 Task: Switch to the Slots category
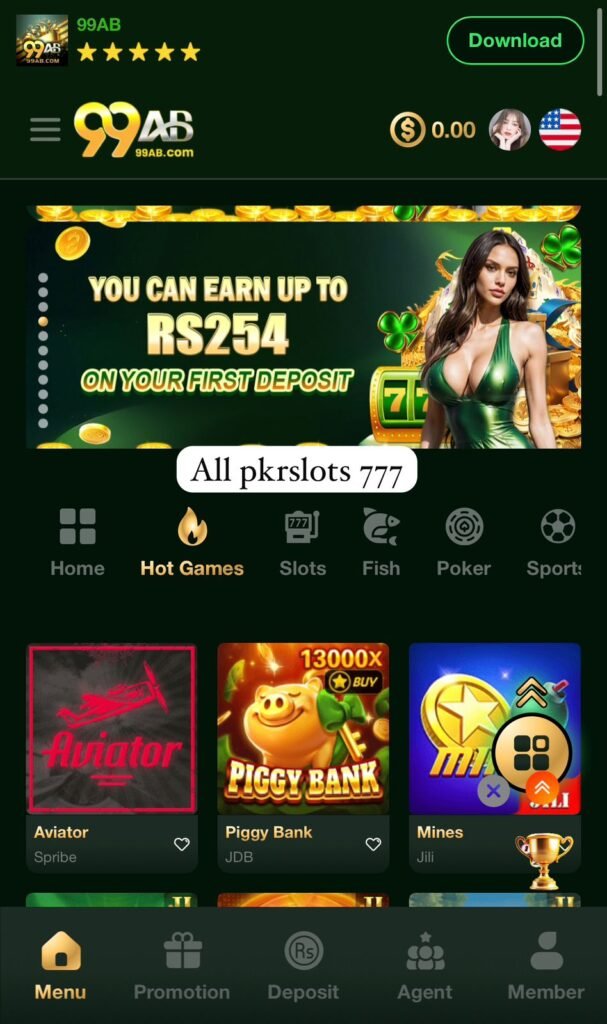[x=302, y=543]
